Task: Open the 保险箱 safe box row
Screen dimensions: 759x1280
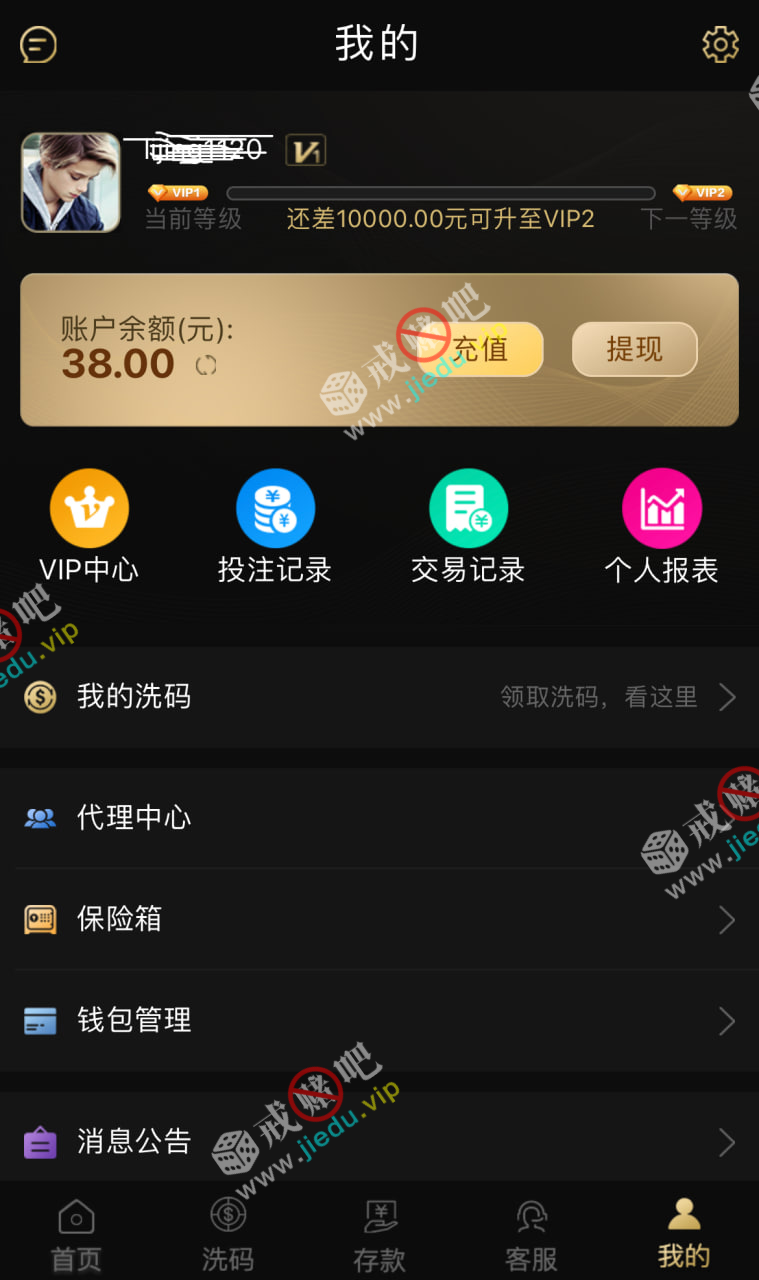Action: pyautogui.click(x=379, y=919)
